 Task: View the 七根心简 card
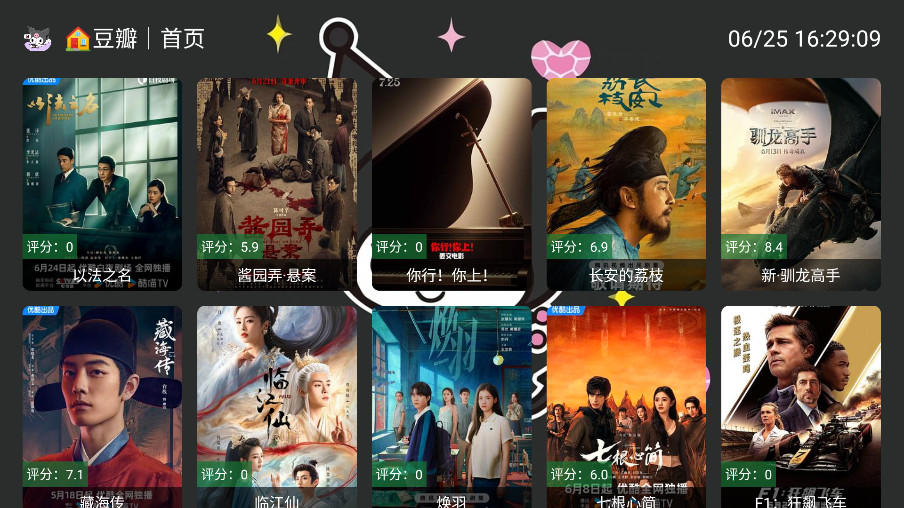point(626,406)
